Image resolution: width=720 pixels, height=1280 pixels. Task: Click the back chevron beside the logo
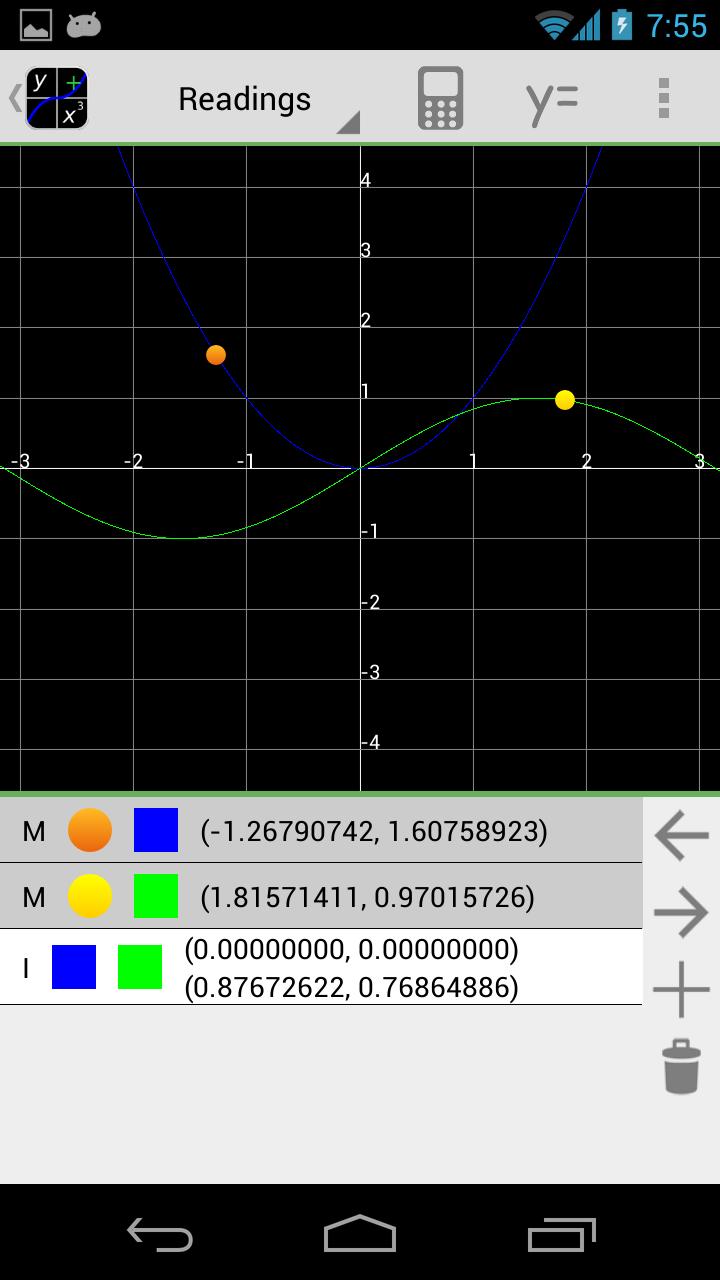click(x=13, y=98)
